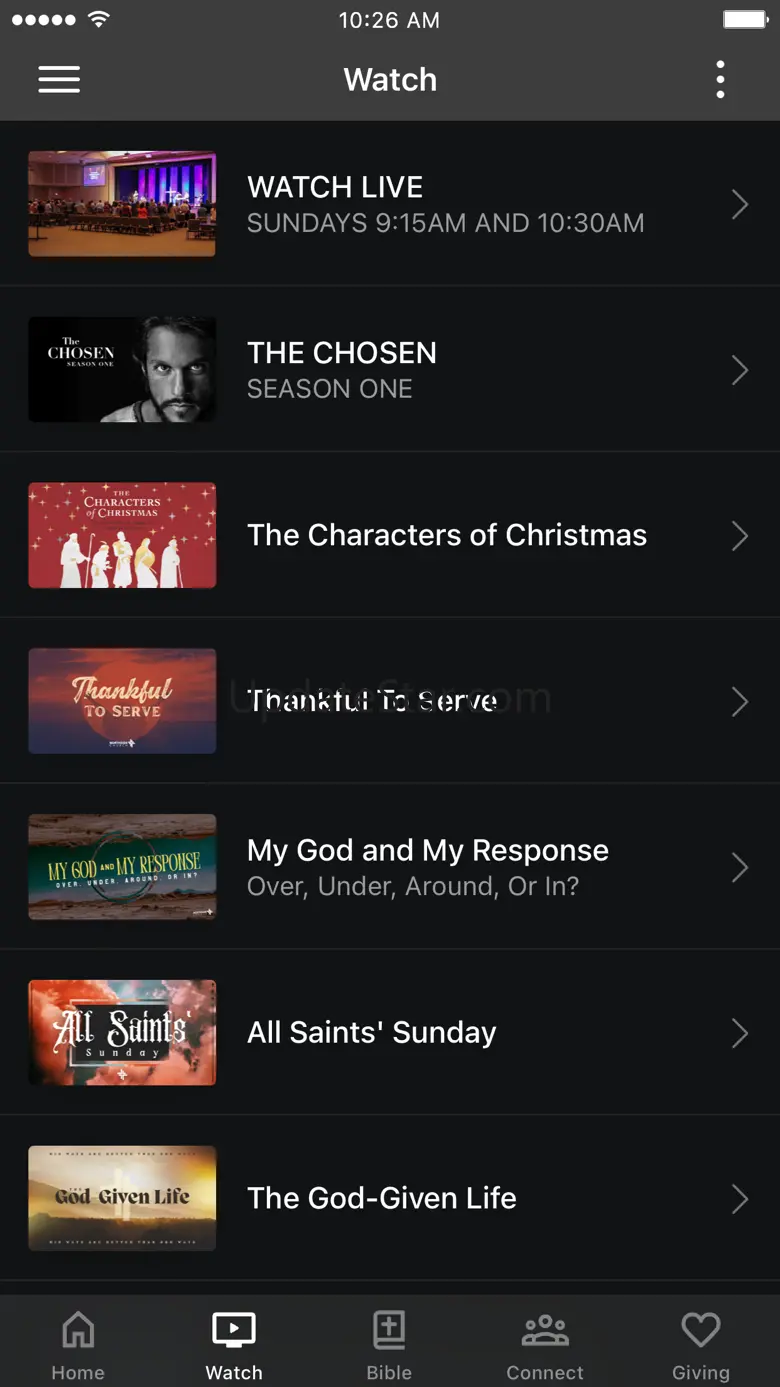The height and width of the screenshot is (1387, 780).
Task: Open My God and My Response
Action: coord(390,867)
